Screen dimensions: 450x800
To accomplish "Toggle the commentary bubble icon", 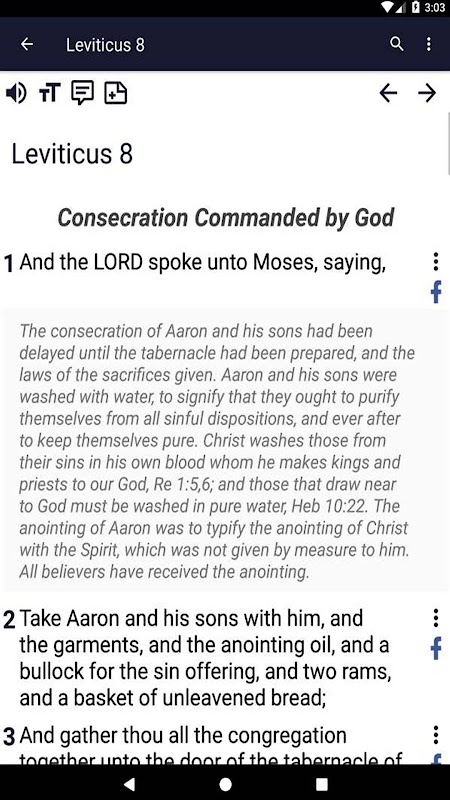I will (82, 93).
